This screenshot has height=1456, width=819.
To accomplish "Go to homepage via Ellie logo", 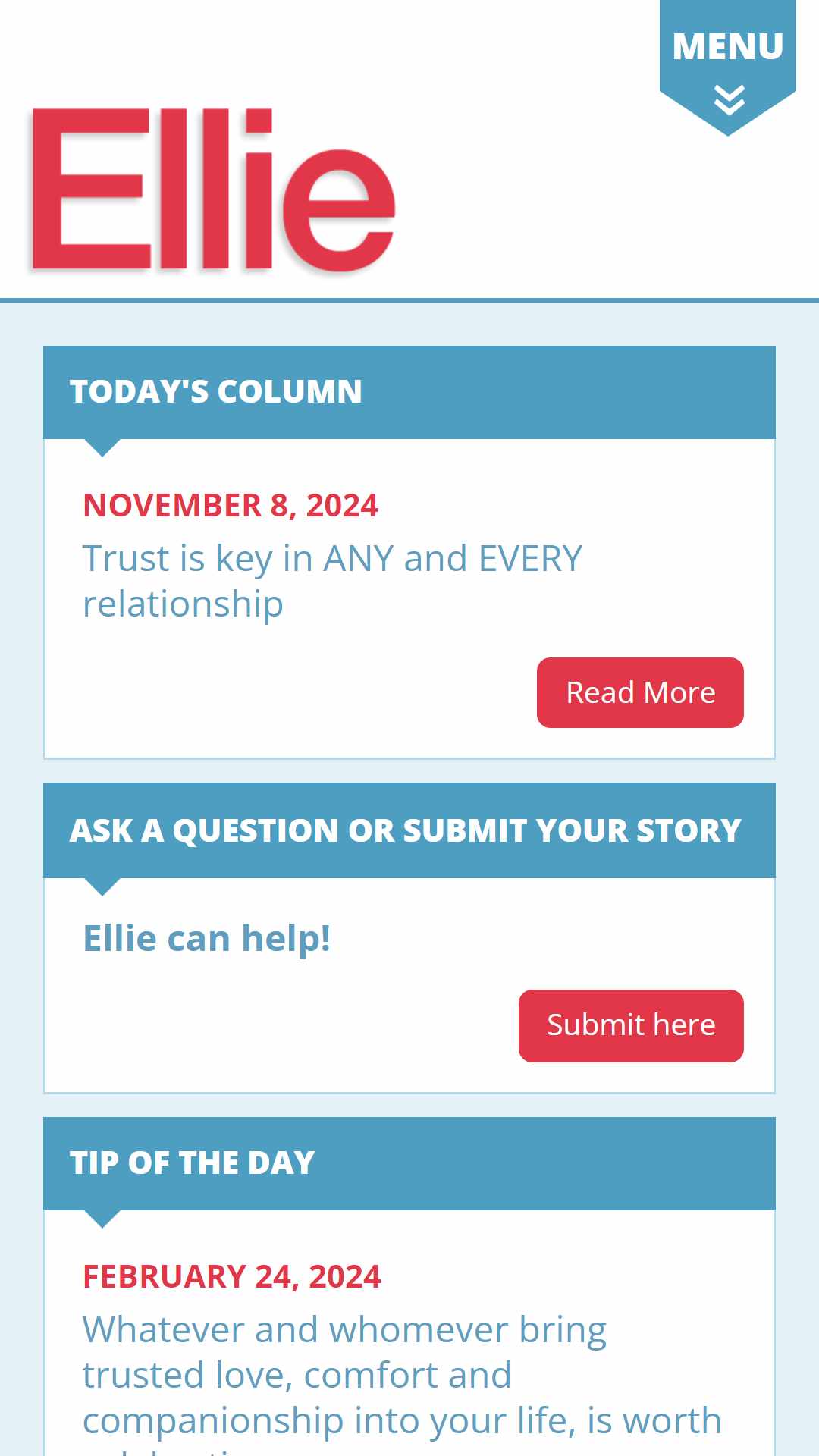I will tap(213, 190).
